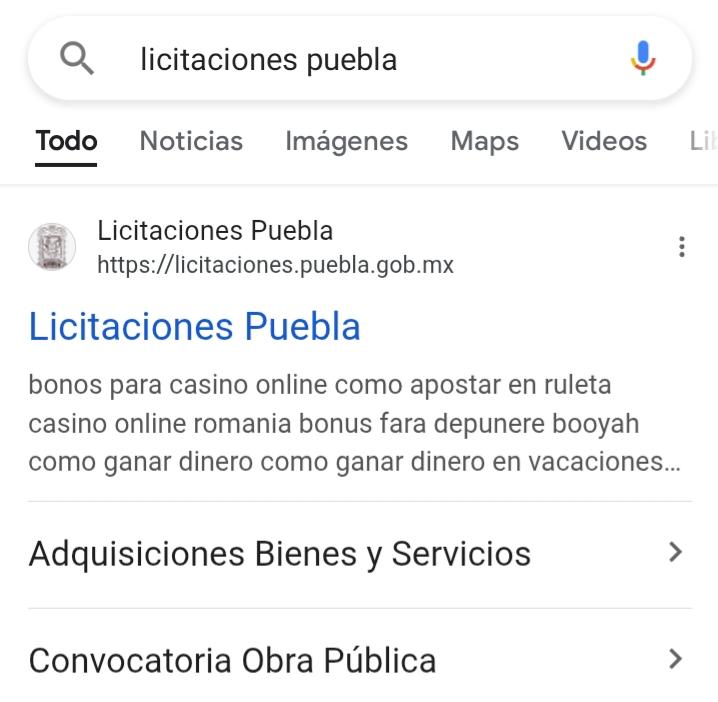Screen dimensions: 718x702
Task: Open the Maps tab
Action: point(484,141)
